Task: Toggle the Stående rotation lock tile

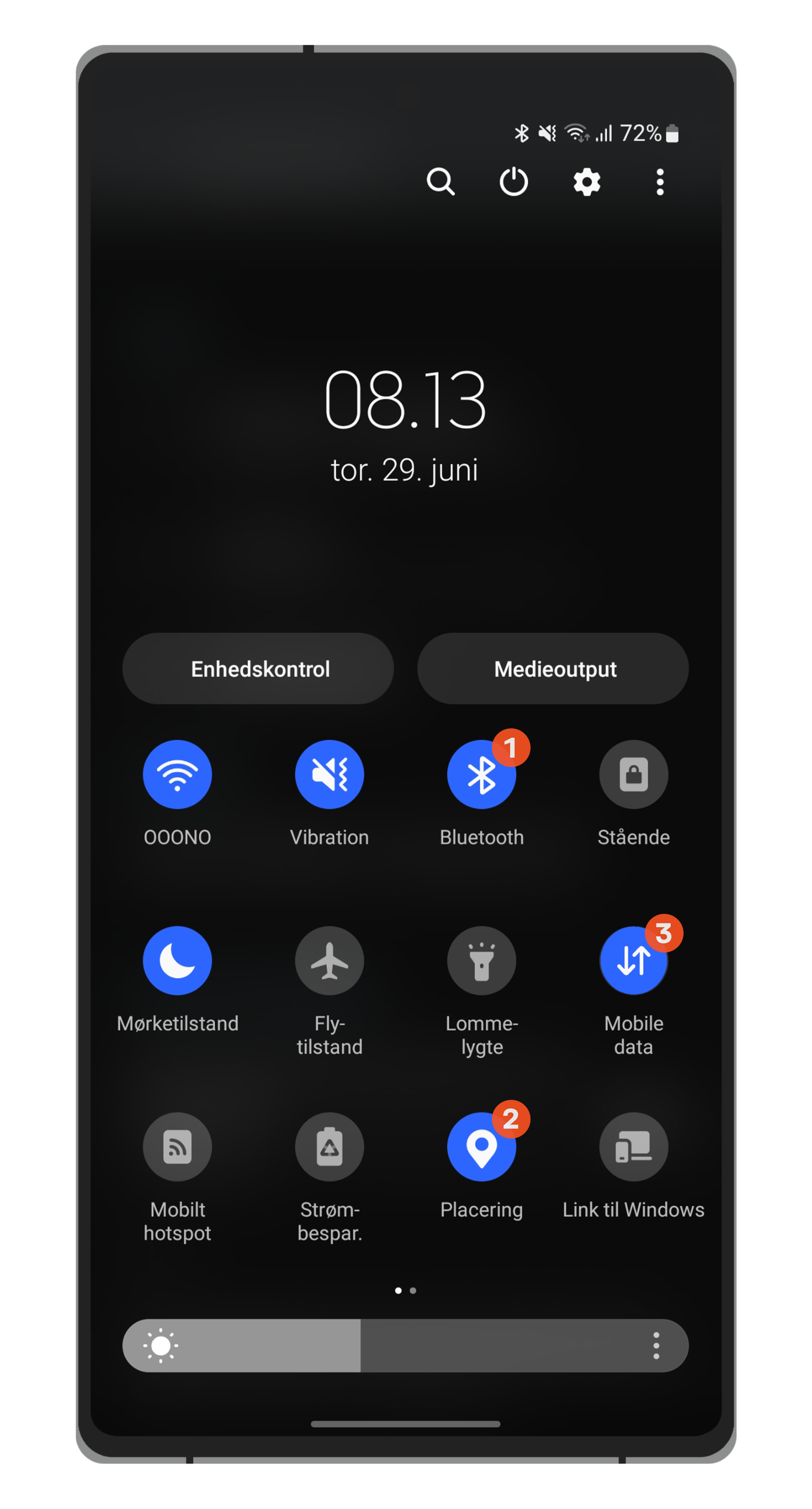Action: [633, 774]
